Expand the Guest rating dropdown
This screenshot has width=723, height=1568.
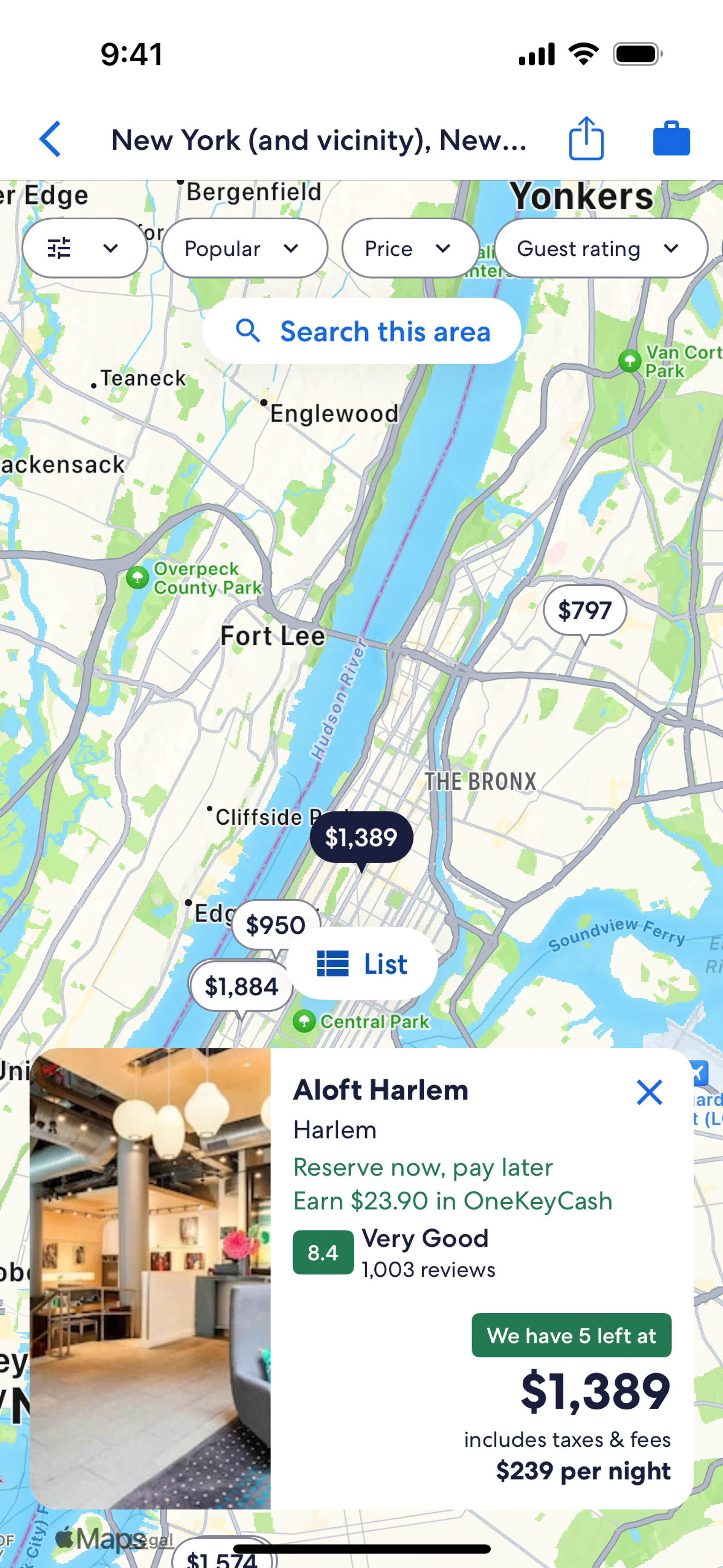point(601,248)
